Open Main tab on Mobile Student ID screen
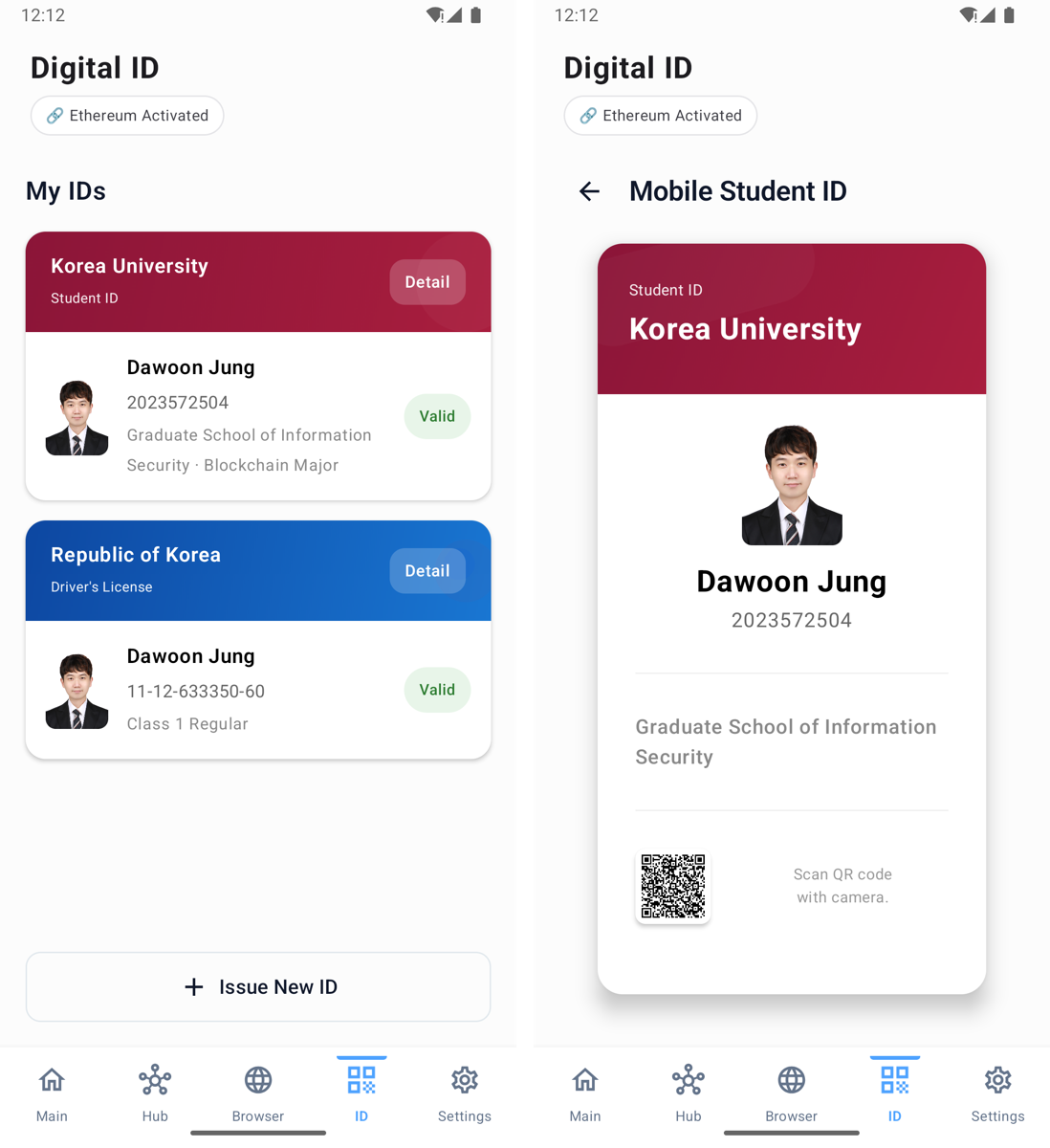The height and width of the screenshot is (1148, 1050). tap(585, 1093)
